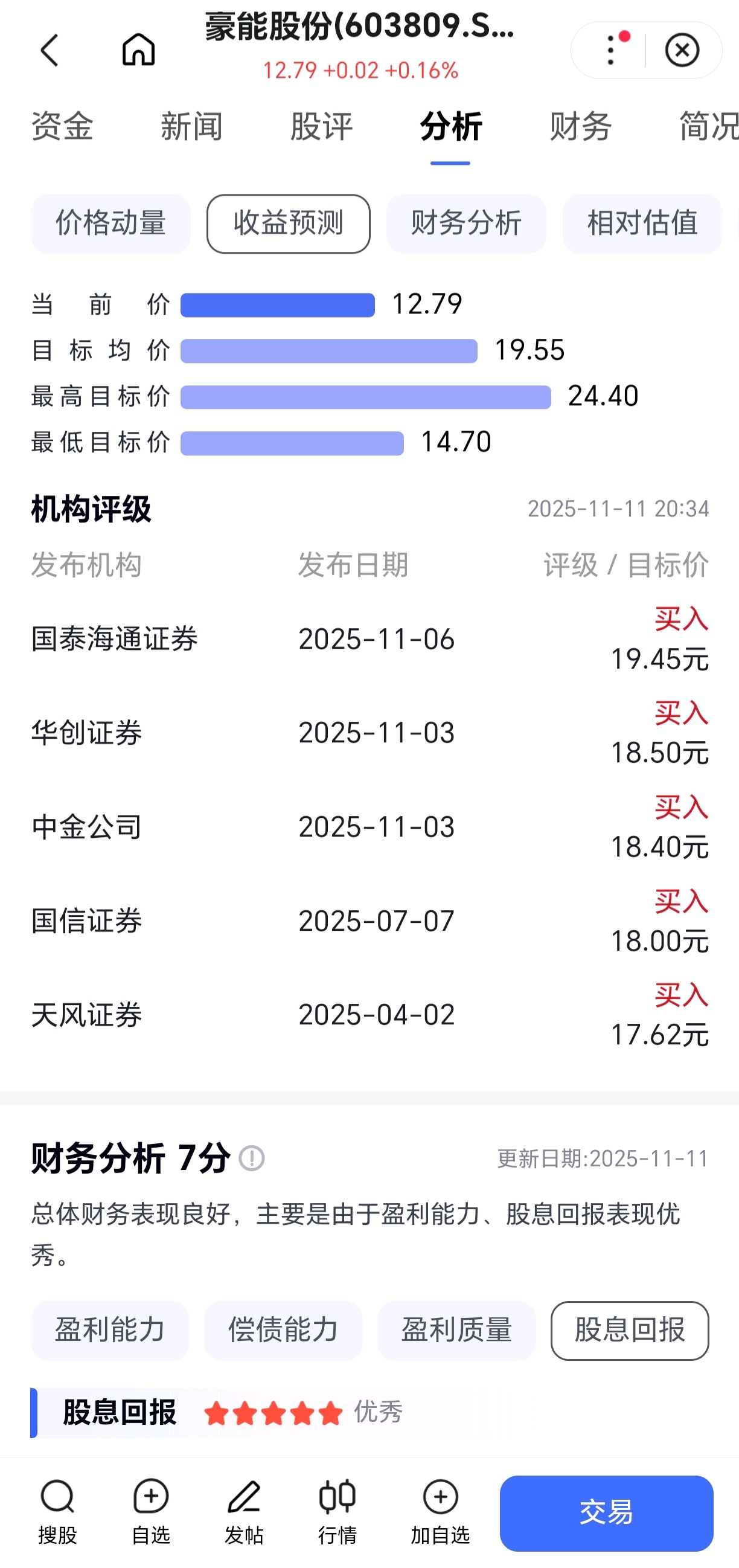Select the 盈利质量 filter
This screenshot has height=1568, width=739.
456,1331
